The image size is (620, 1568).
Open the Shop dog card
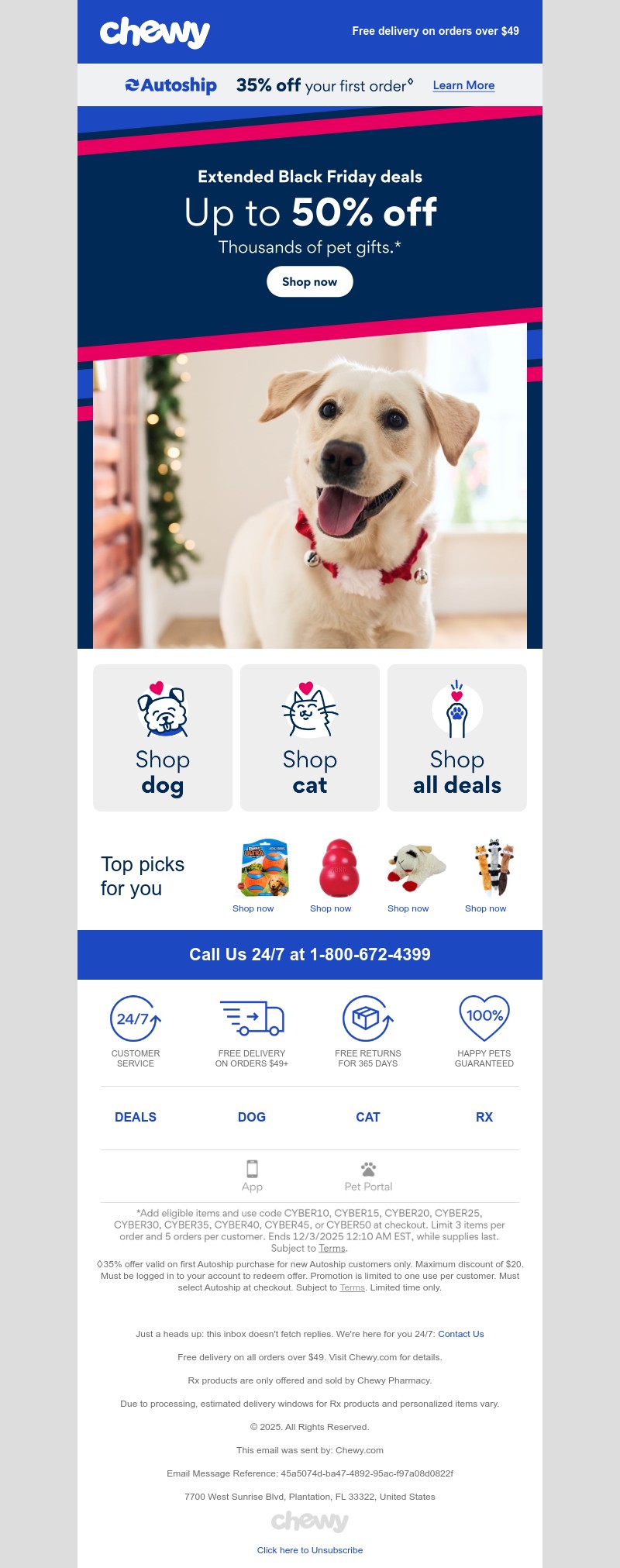(163, 737)
